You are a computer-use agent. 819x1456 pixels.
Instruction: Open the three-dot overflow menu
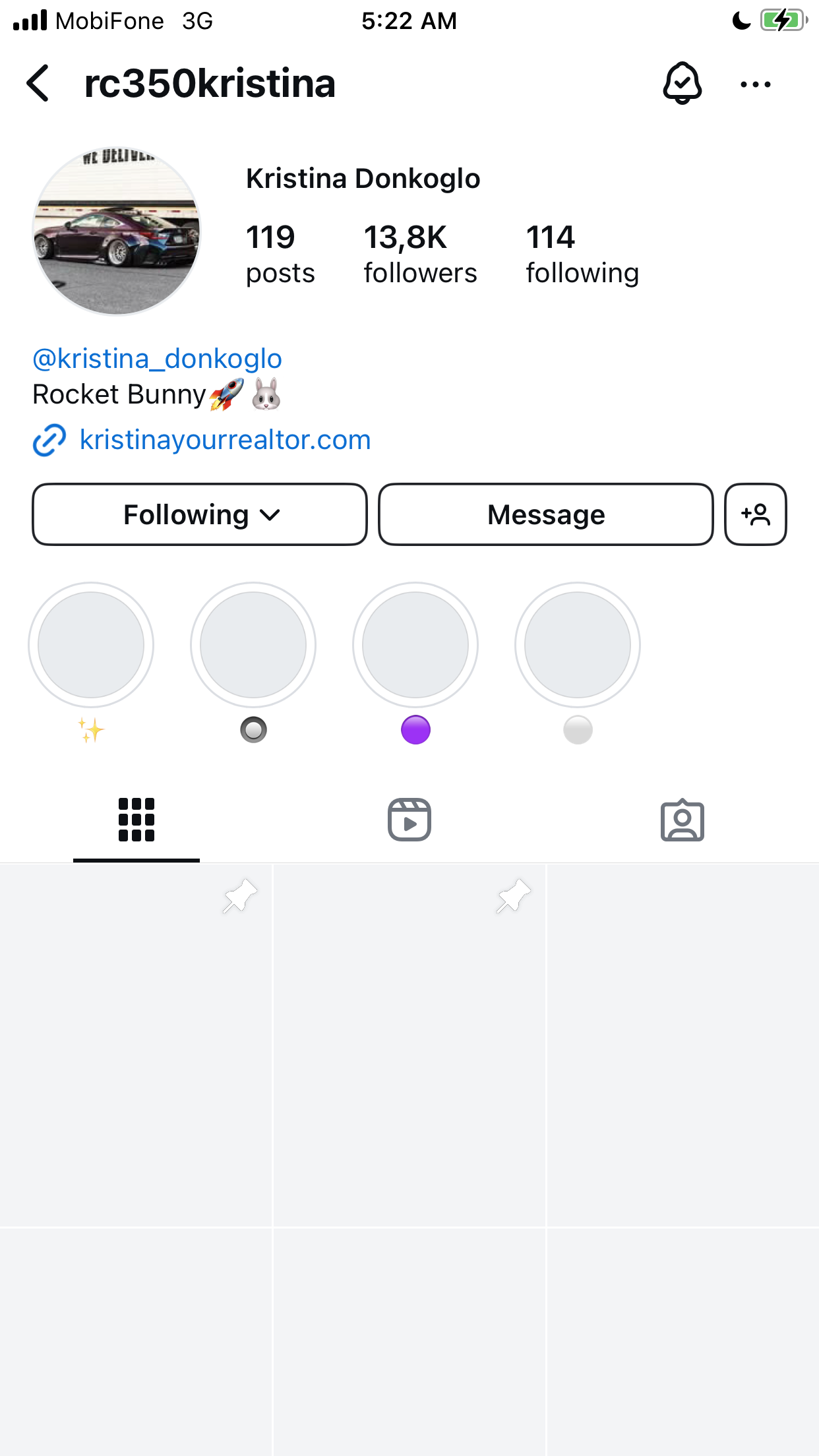point(756,84)
